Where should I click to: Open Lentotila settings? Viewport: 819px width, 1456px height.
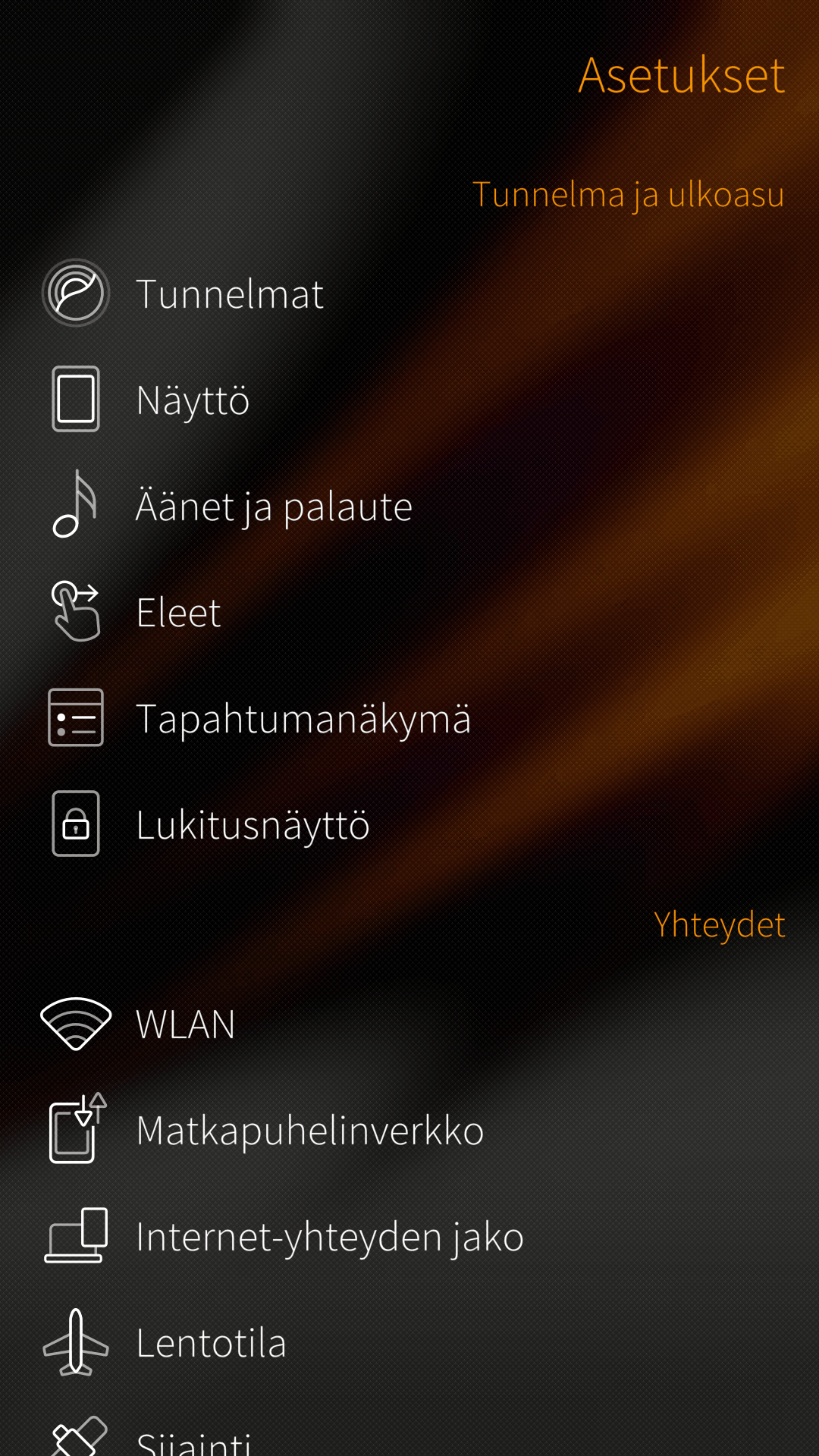[211, 1342]
